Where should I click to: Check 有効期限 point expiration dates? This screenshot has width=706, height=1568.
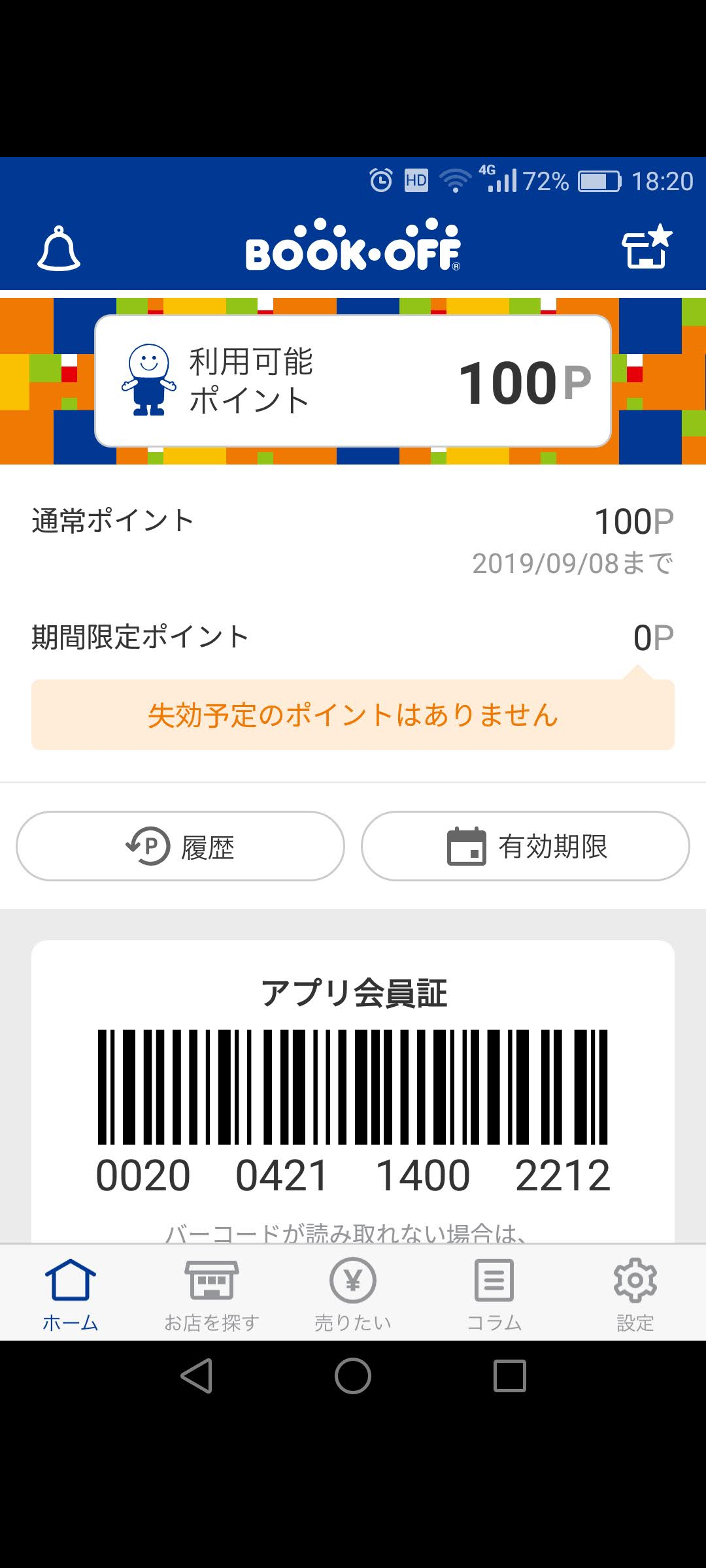(x=526, y=846)
